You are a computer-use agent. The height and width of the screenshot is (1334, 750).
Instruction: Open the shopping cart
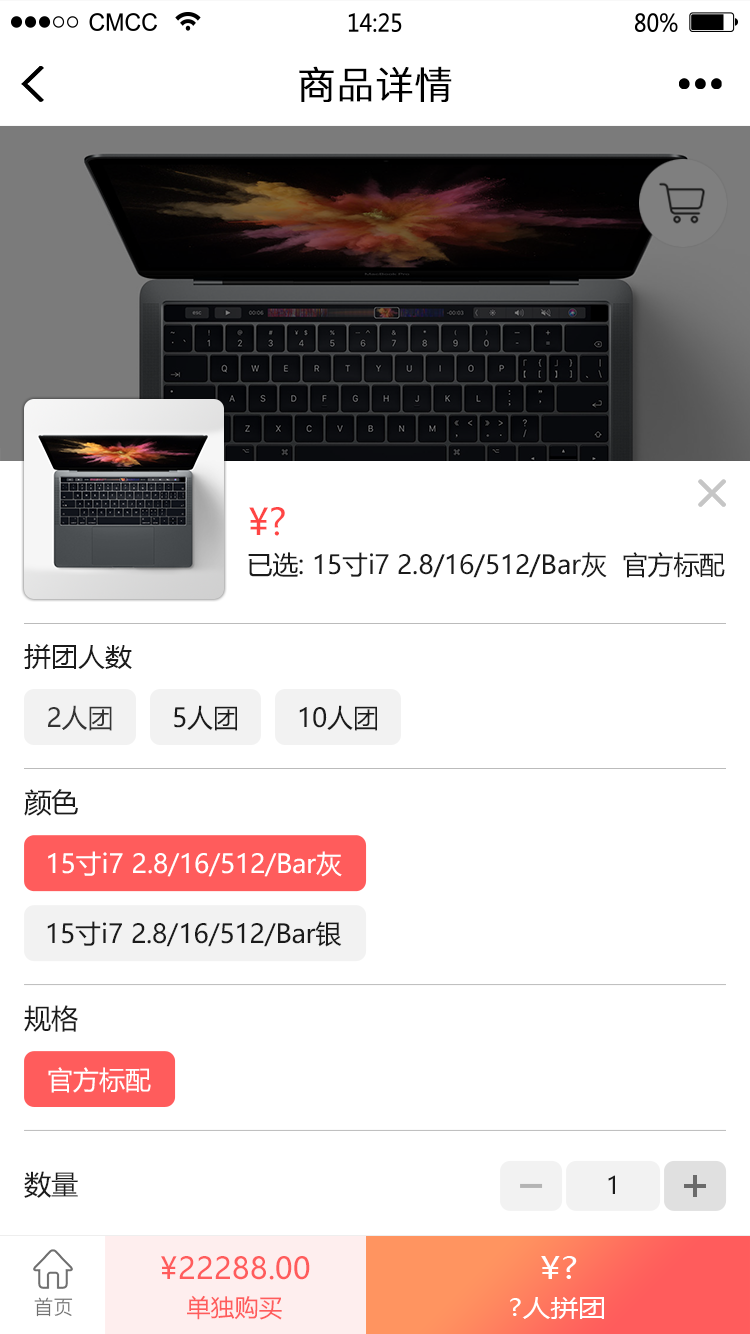[x=683, y=203]
